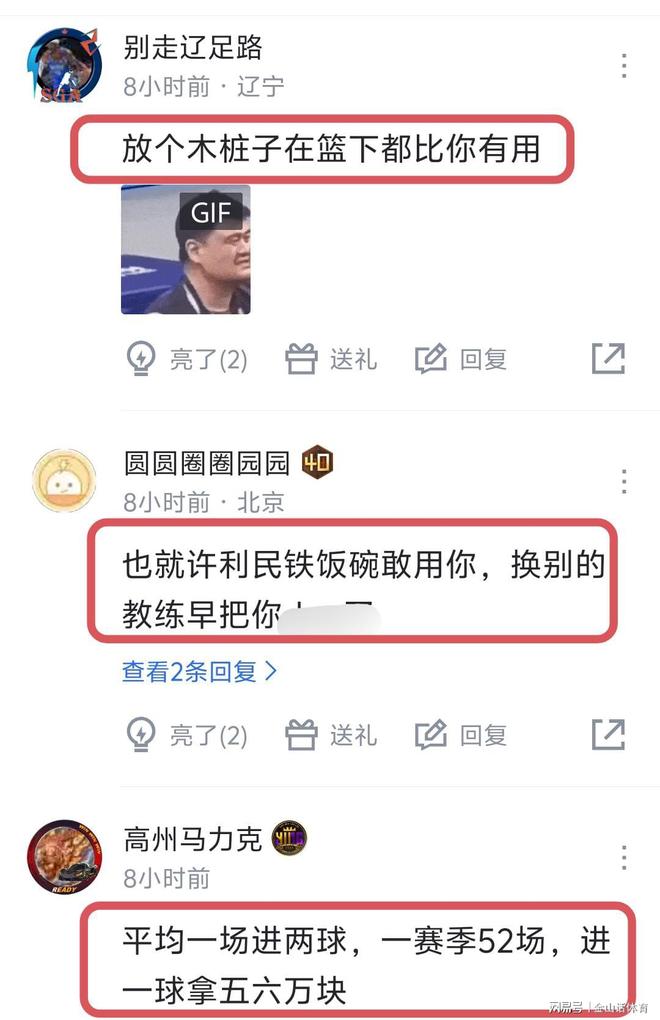View the 2 replies (查看2条回复)

point(200,672)
